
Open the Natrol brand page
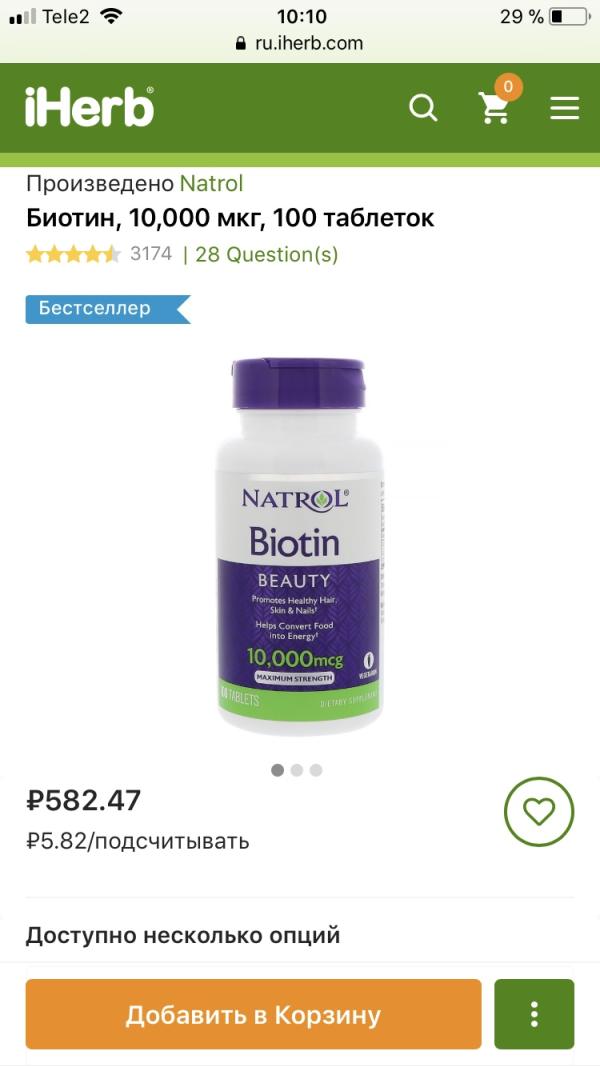click(x=211, y=183)
